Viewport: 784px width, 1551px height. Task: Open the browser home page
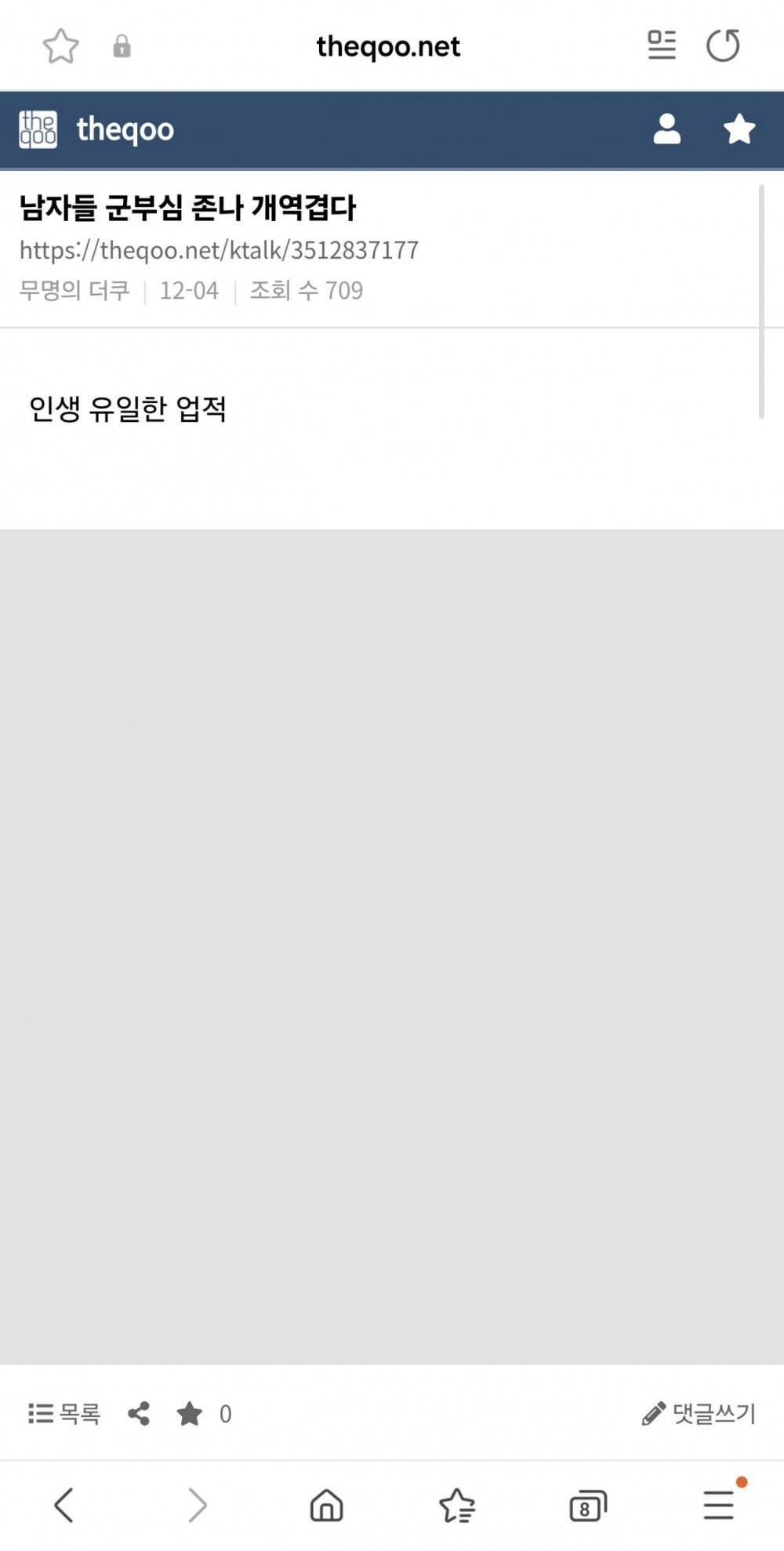click(x=326, y=1505)
